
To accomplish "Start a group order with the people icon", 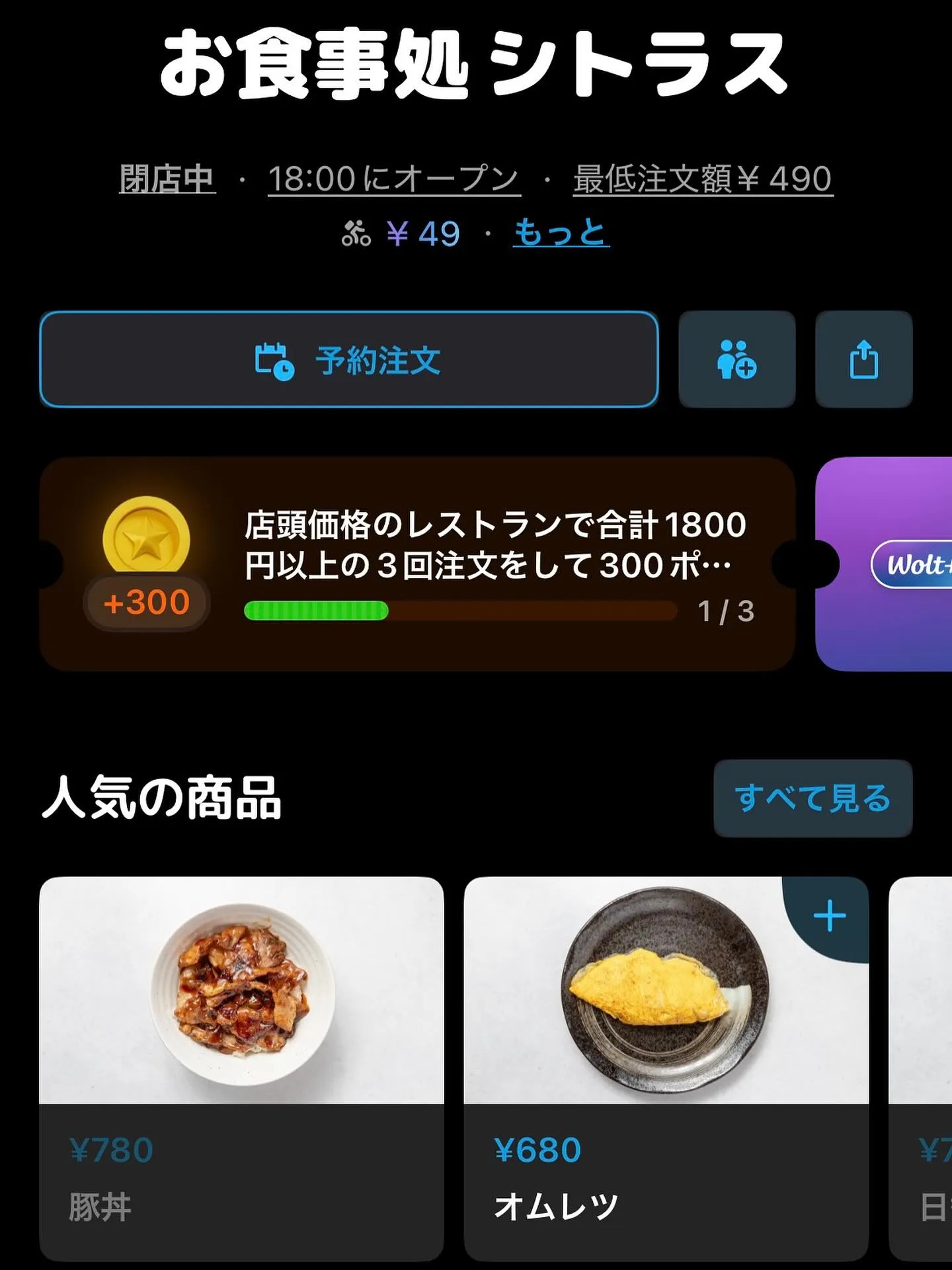I will pyautogui.click(x=736, y=360).
